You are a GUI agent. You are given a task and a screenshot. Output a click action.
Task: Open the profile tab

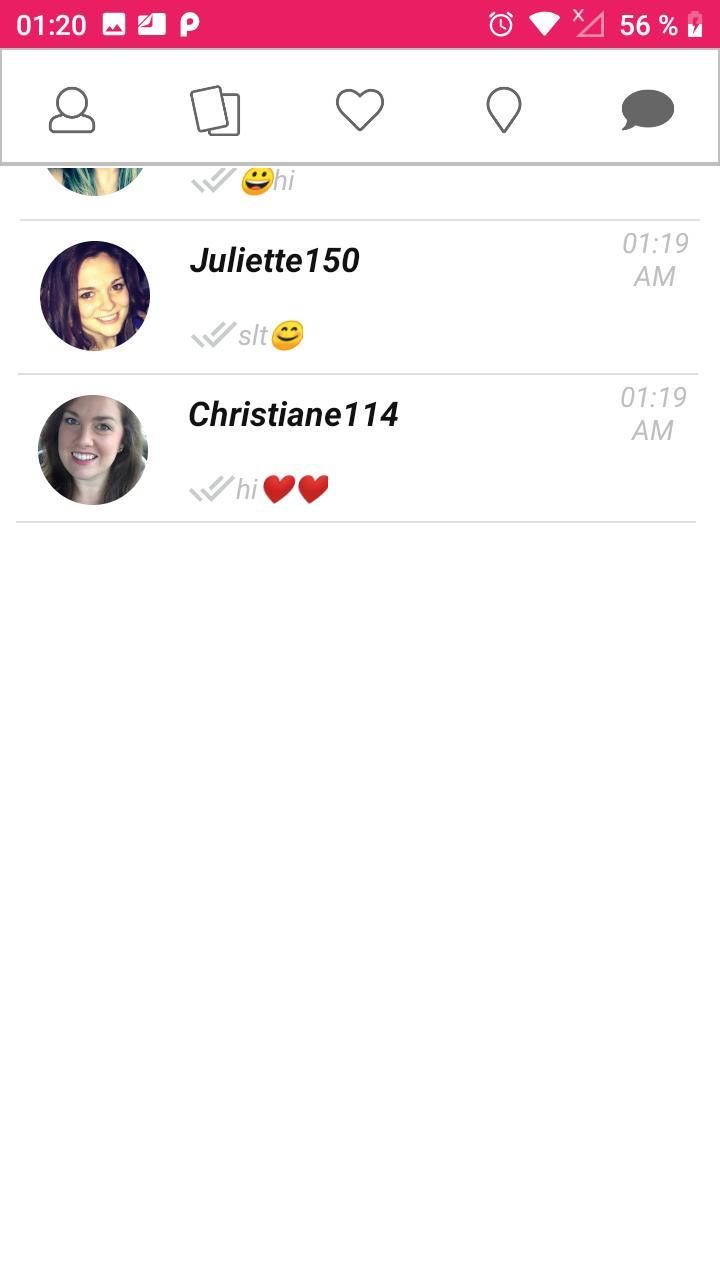pyautogui.click(x=72, y=110)
